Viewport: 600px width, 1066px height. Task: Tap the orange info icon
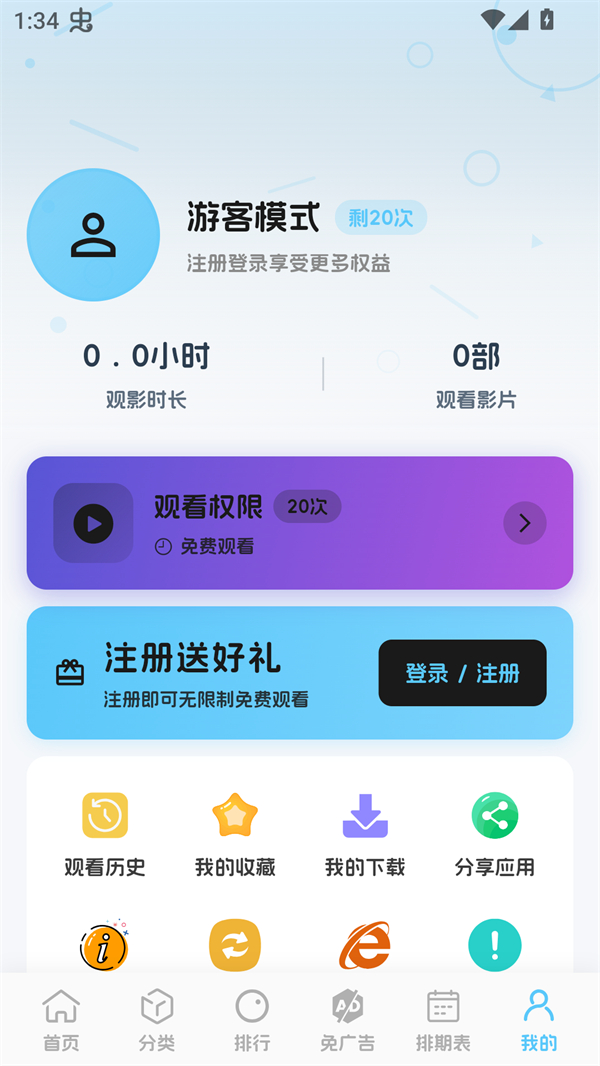click(x=104, y=946)
